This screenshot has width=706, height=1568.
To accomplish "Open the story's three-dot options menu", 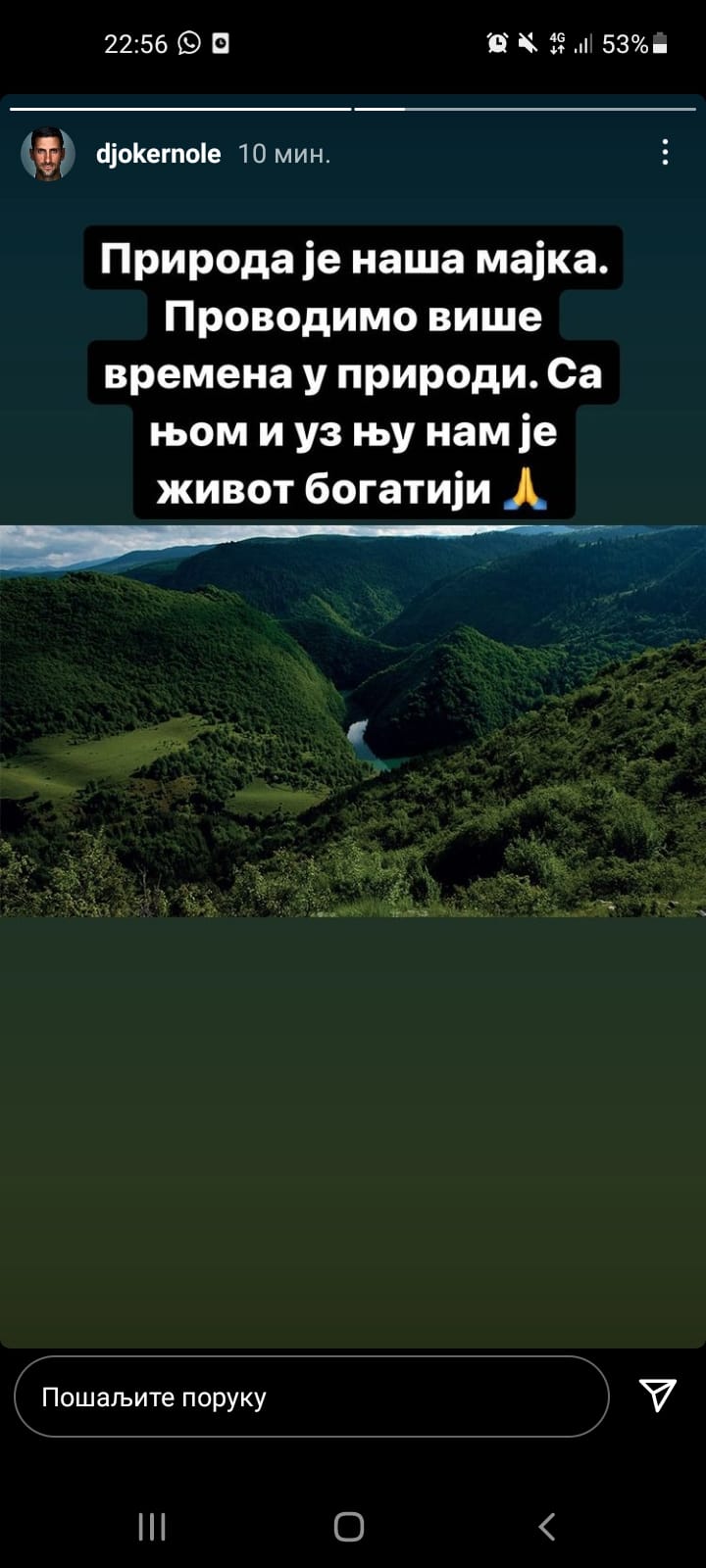I will (665, 152).
